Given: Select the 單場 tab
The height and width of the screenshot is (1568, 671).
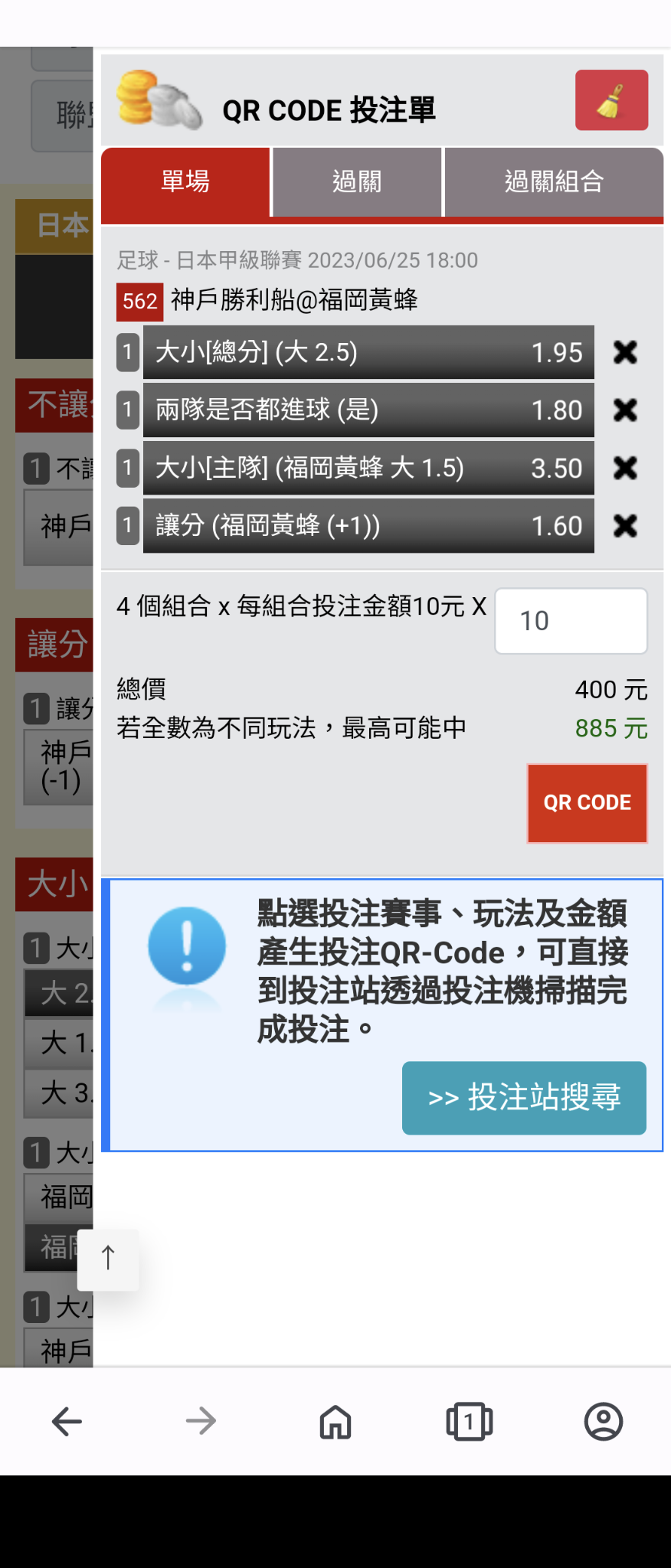Looking at the screenshot, I should (x=185, y=182).
